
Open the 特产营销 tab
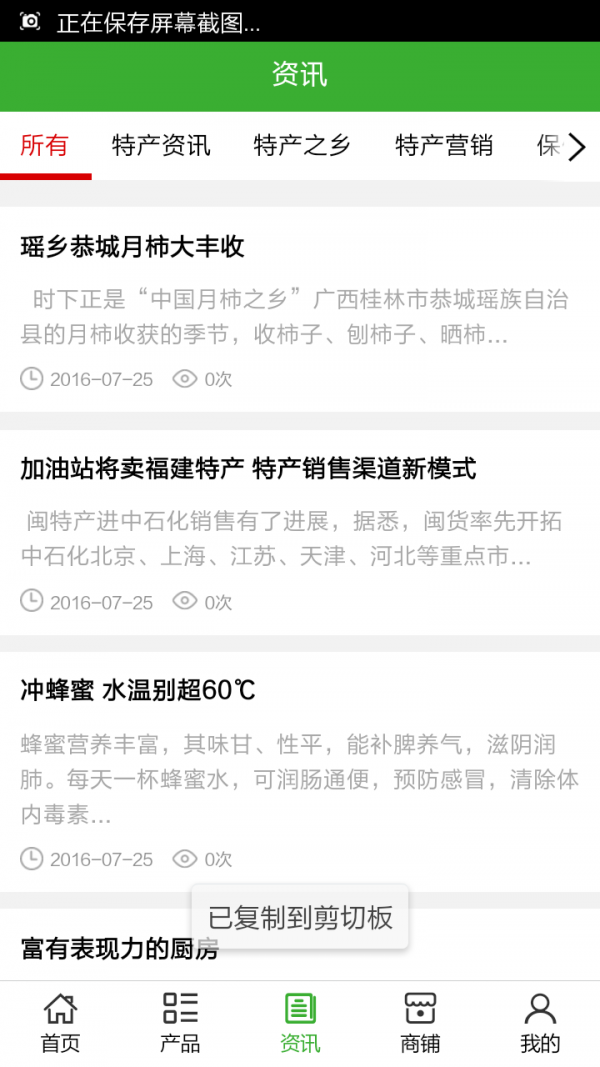coord(444,146)
